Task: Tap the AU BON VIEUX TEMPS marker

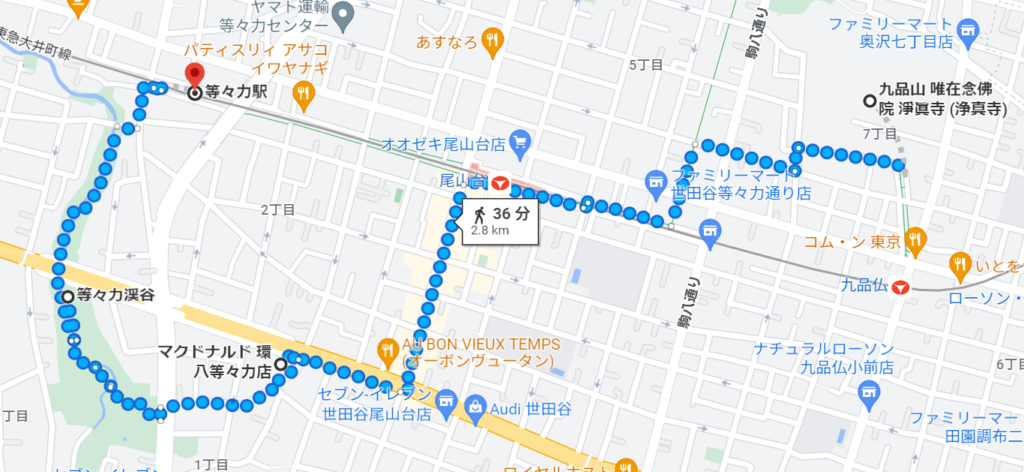Action: click(x=387, y=350)
